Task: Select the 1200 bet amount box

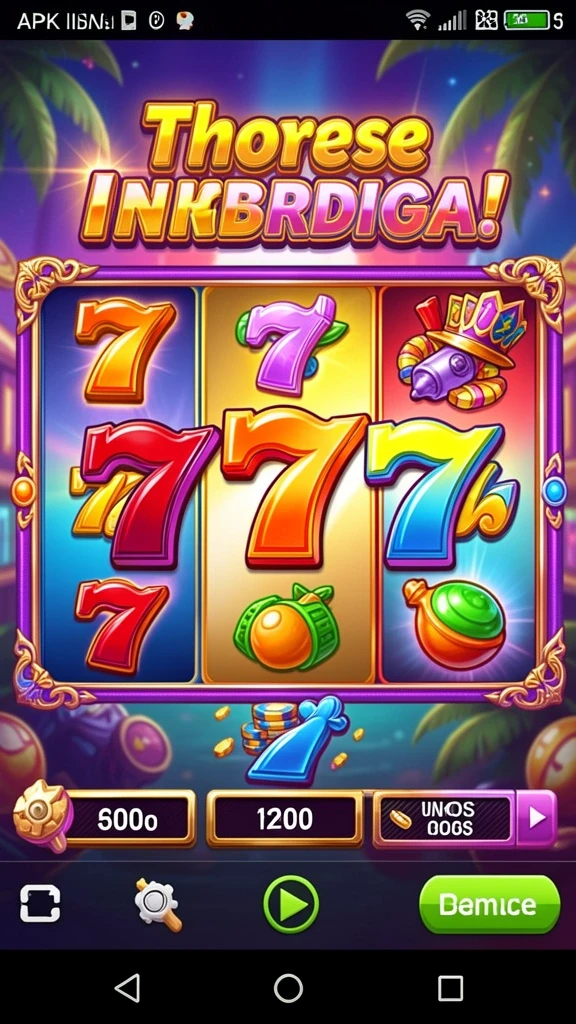Action: click(x=285, y=819)
